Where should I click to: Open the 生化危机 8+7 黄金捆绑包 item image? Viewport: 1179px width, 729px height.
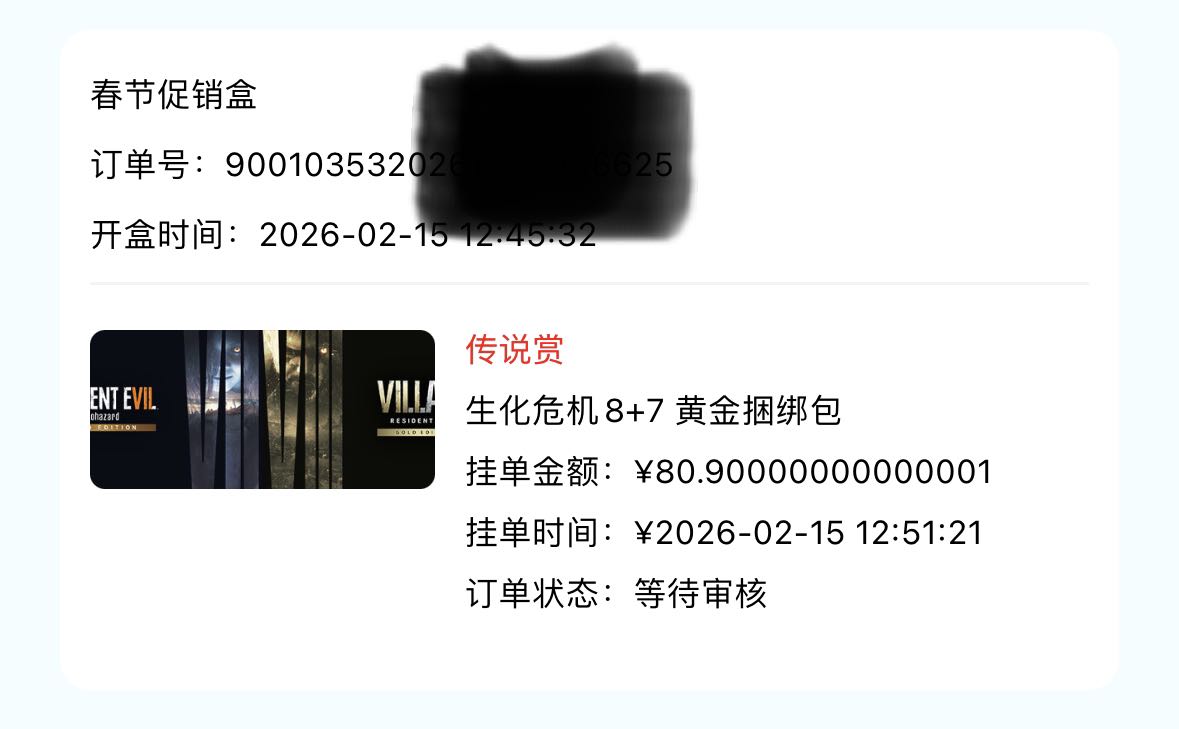[x=262, y=409]
